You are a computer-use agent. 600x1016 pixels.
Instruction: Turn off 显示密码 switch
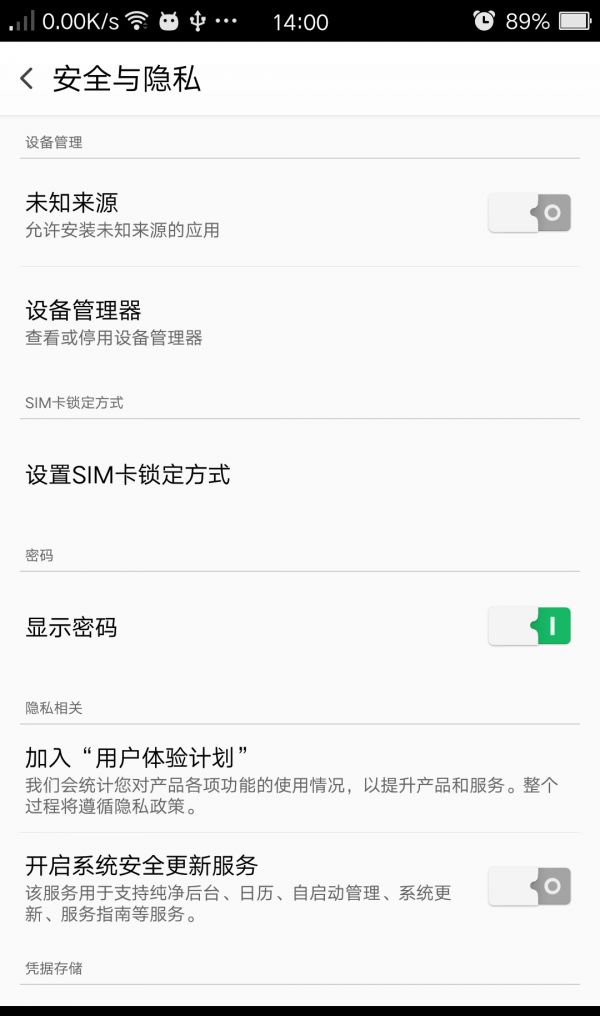tap(529, 626)
